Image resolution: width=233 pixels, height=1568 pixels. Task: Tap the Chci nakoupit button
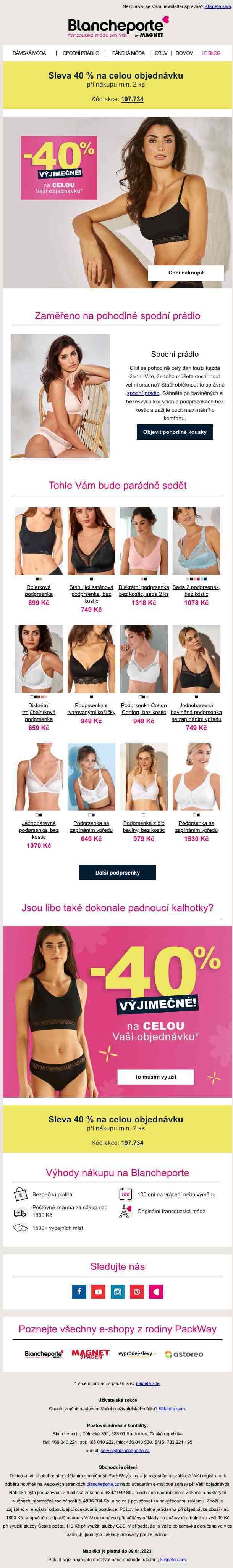click(186, 273)
